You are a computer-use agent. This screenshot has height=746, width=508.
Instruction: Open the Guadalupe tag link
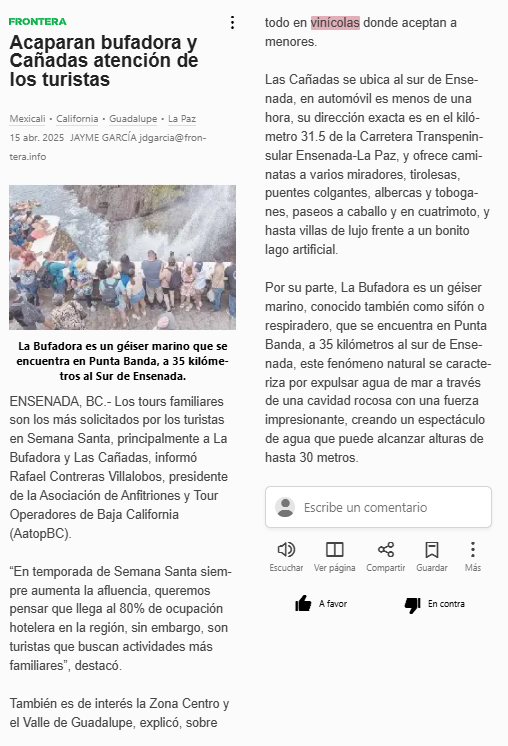(x=133, y=118)
